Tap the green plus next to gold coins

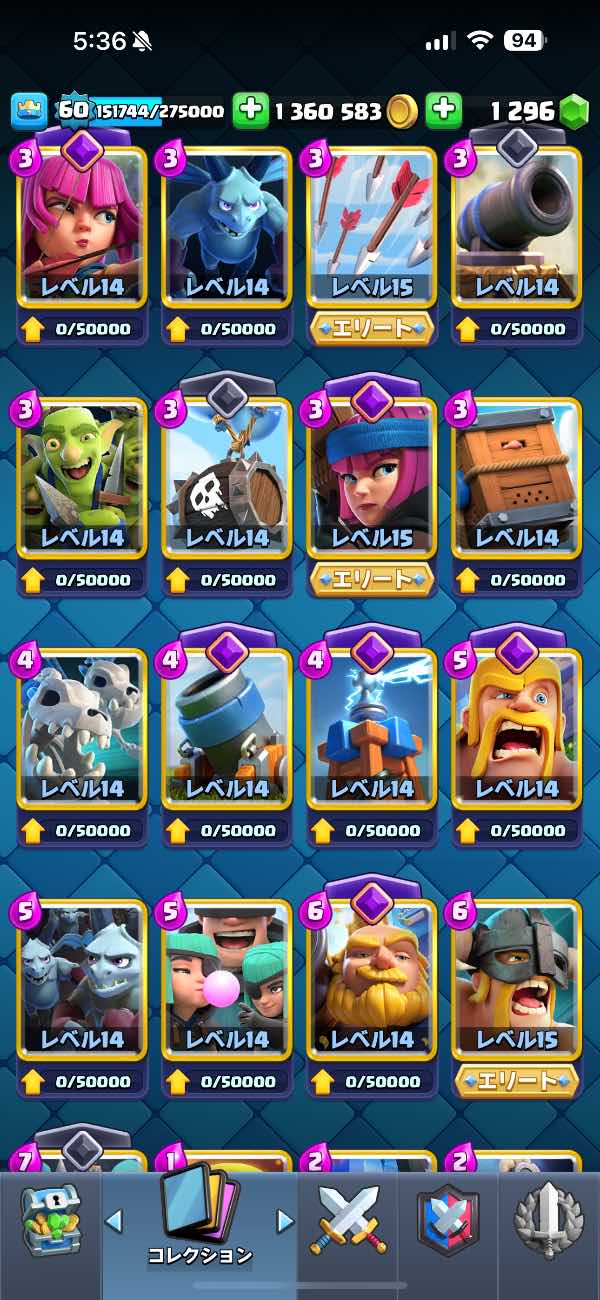click(x=251, y=111)
